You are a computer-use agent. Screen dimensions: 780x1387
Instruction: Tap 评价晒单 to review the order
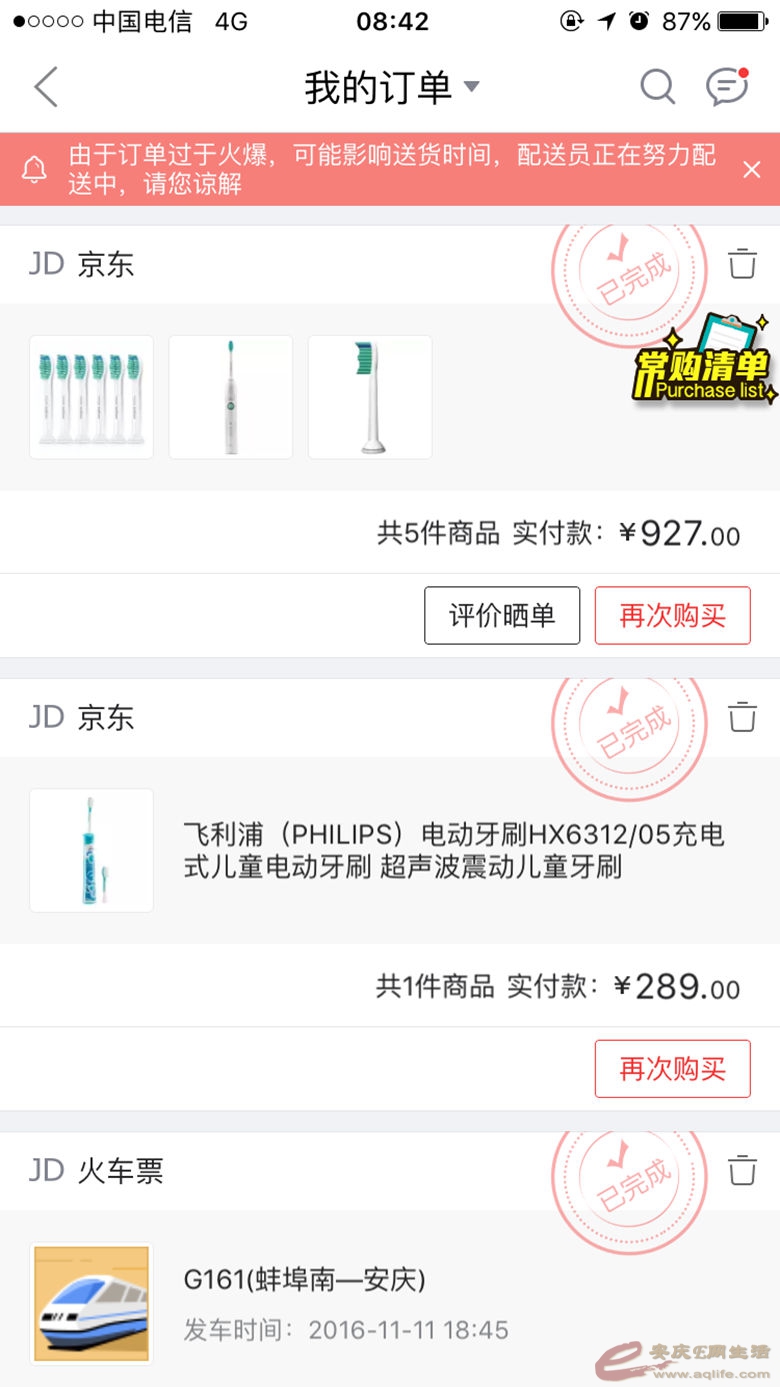(502, 615)
